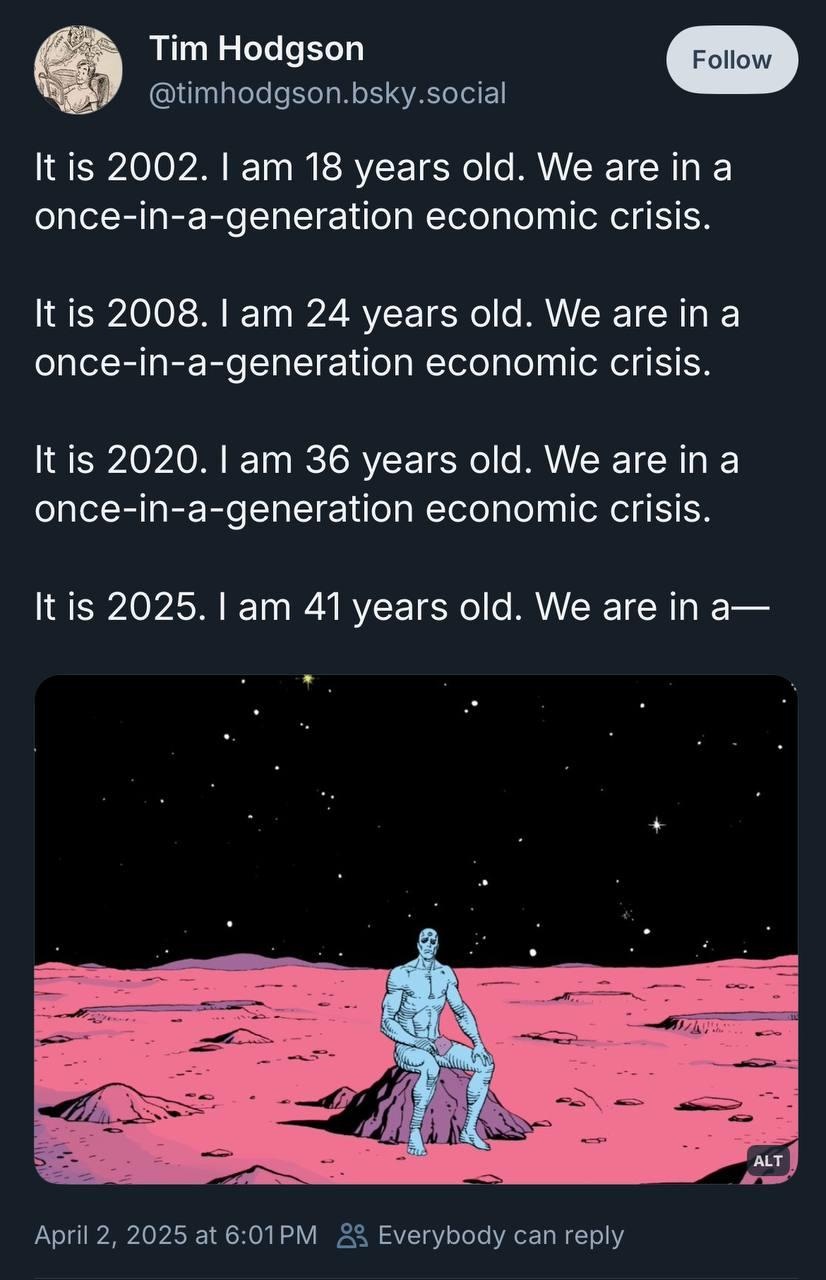Show the image ALT text
This screenshot has height=1280, width=826.
[x=767, y=1160]
